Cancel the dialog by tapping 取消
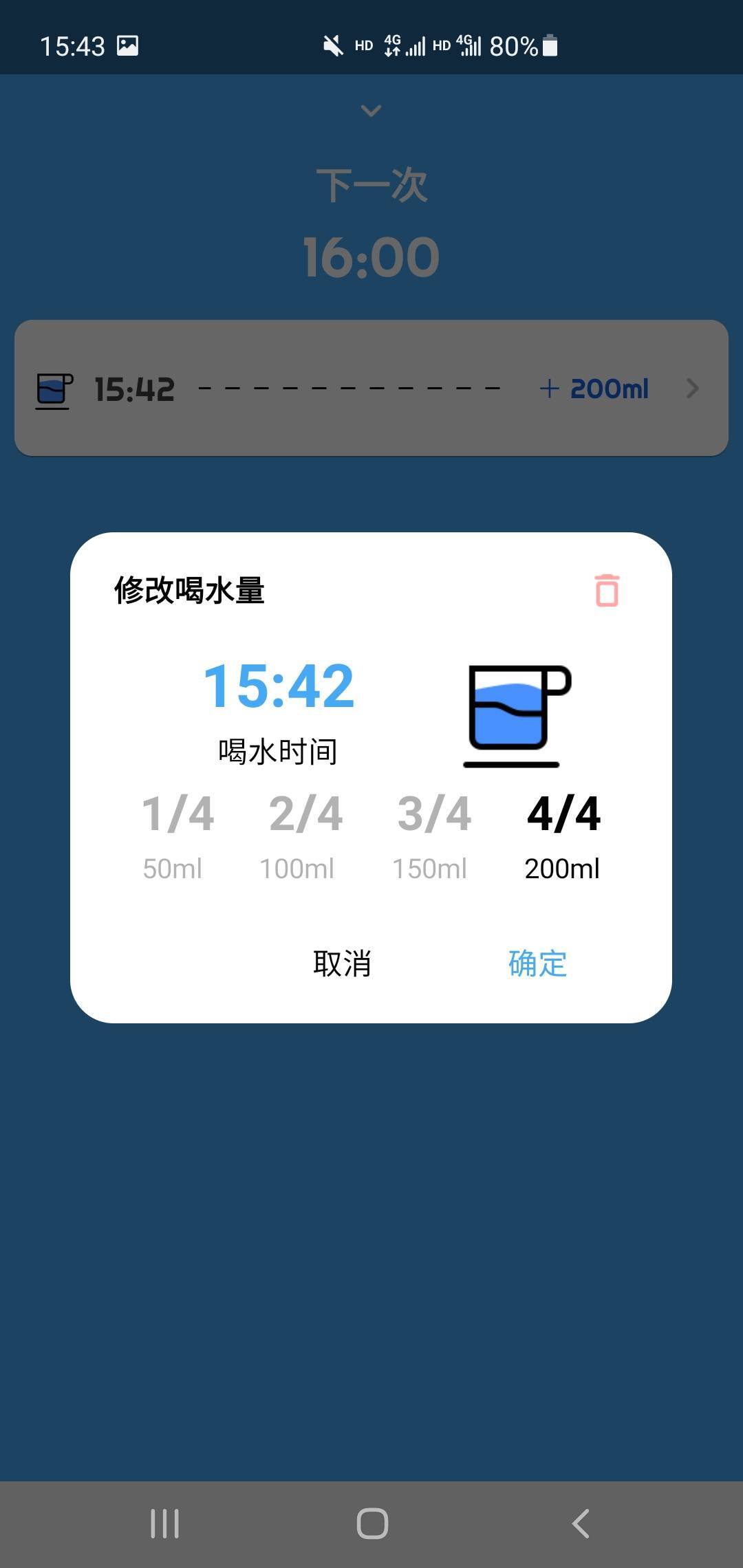Viewport: 743px width, 1568px height. [343, 963]
